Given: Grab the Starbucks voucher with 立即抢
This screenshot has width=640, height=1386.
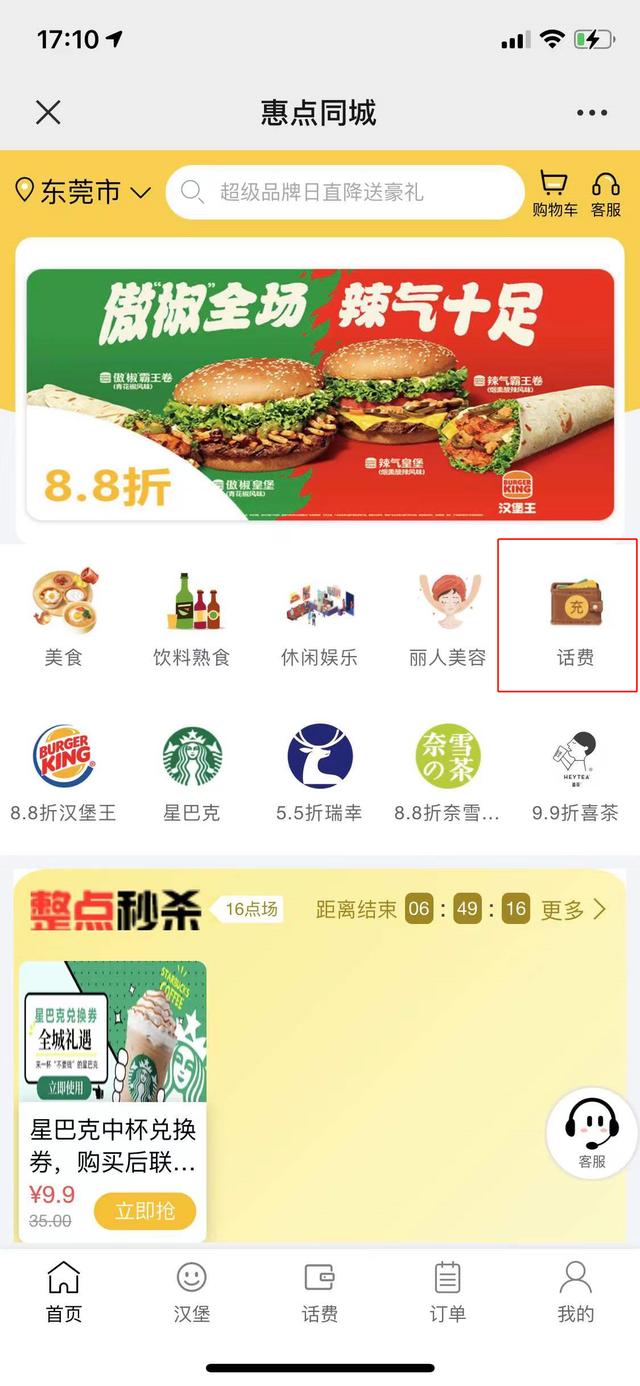Looking at the screenshot, I should [x=145, y=1211].
